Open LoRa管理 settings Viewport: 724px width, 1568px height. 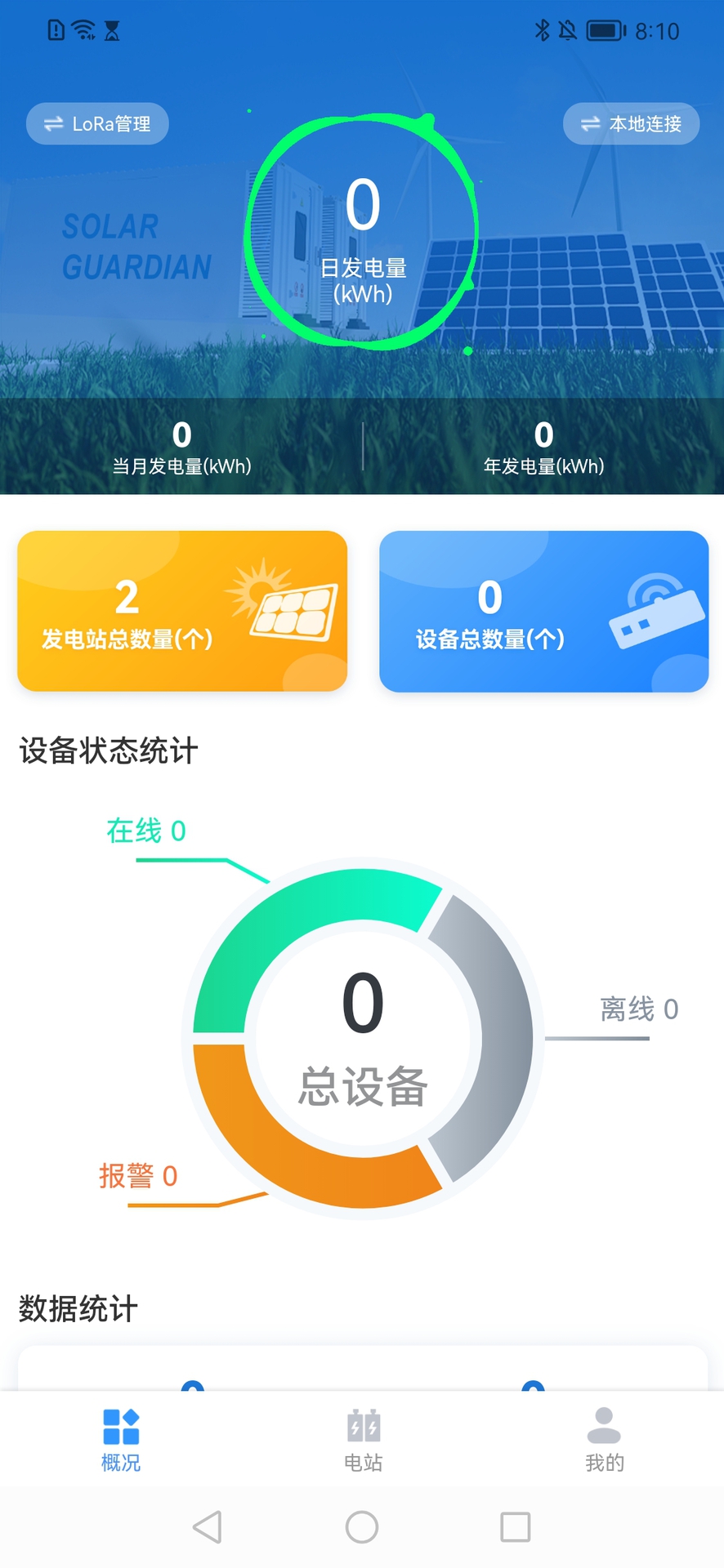point(96,123)
